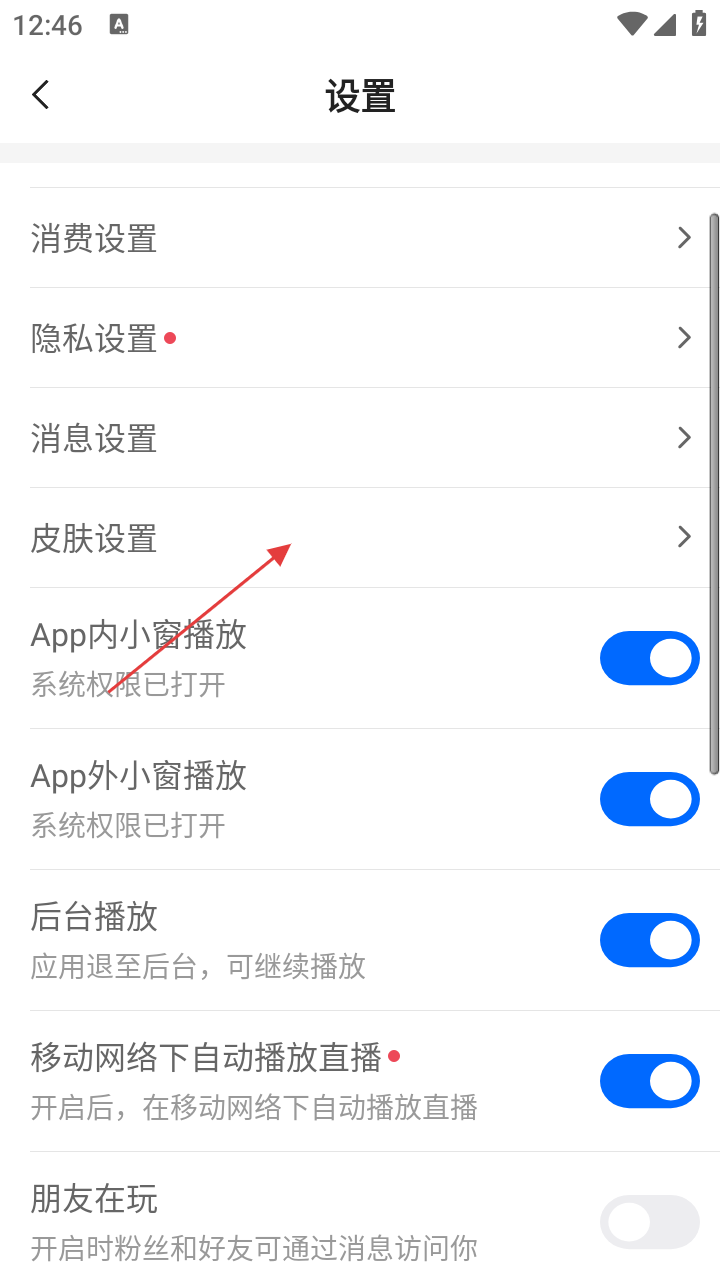Disable 后台播放

[x=649, y=940]
